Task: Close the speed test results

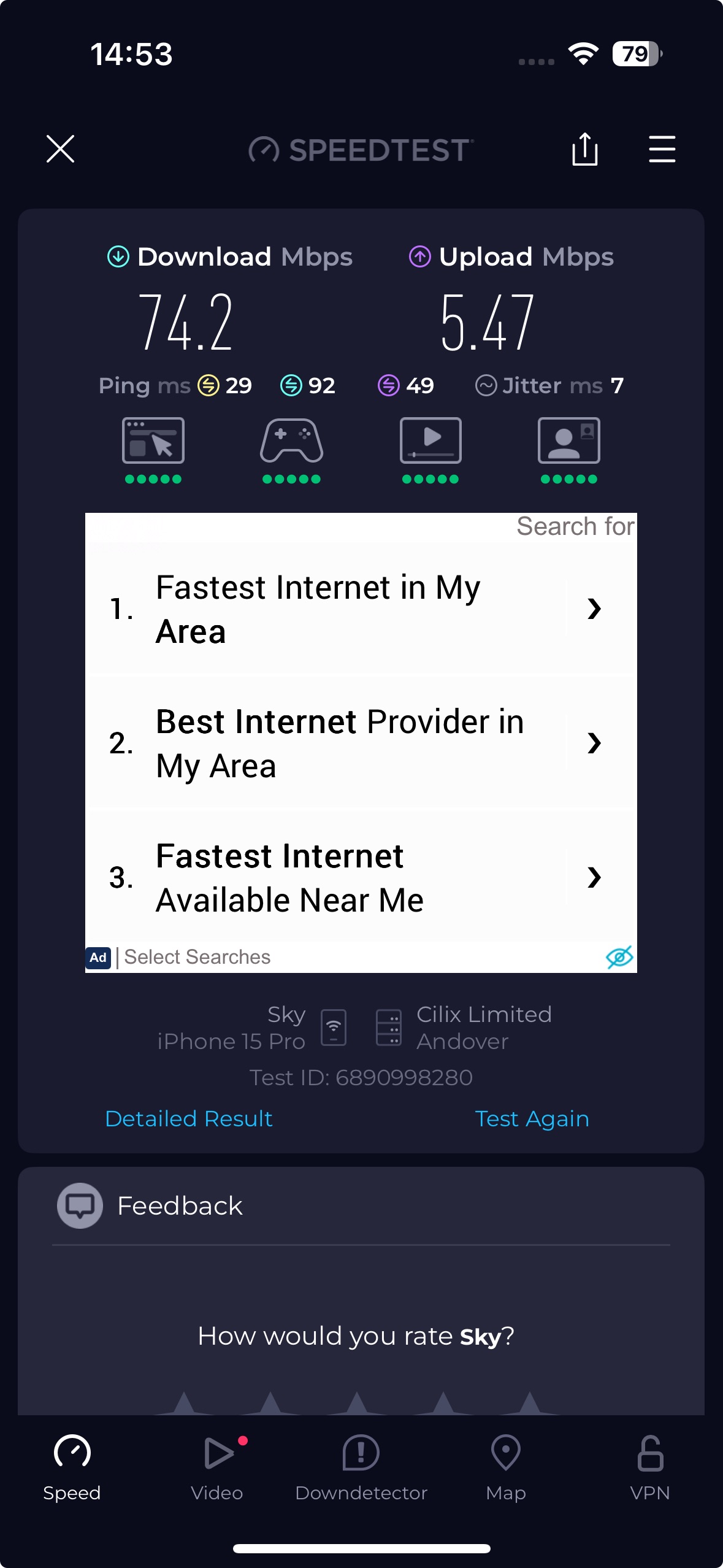Action: 60,149
